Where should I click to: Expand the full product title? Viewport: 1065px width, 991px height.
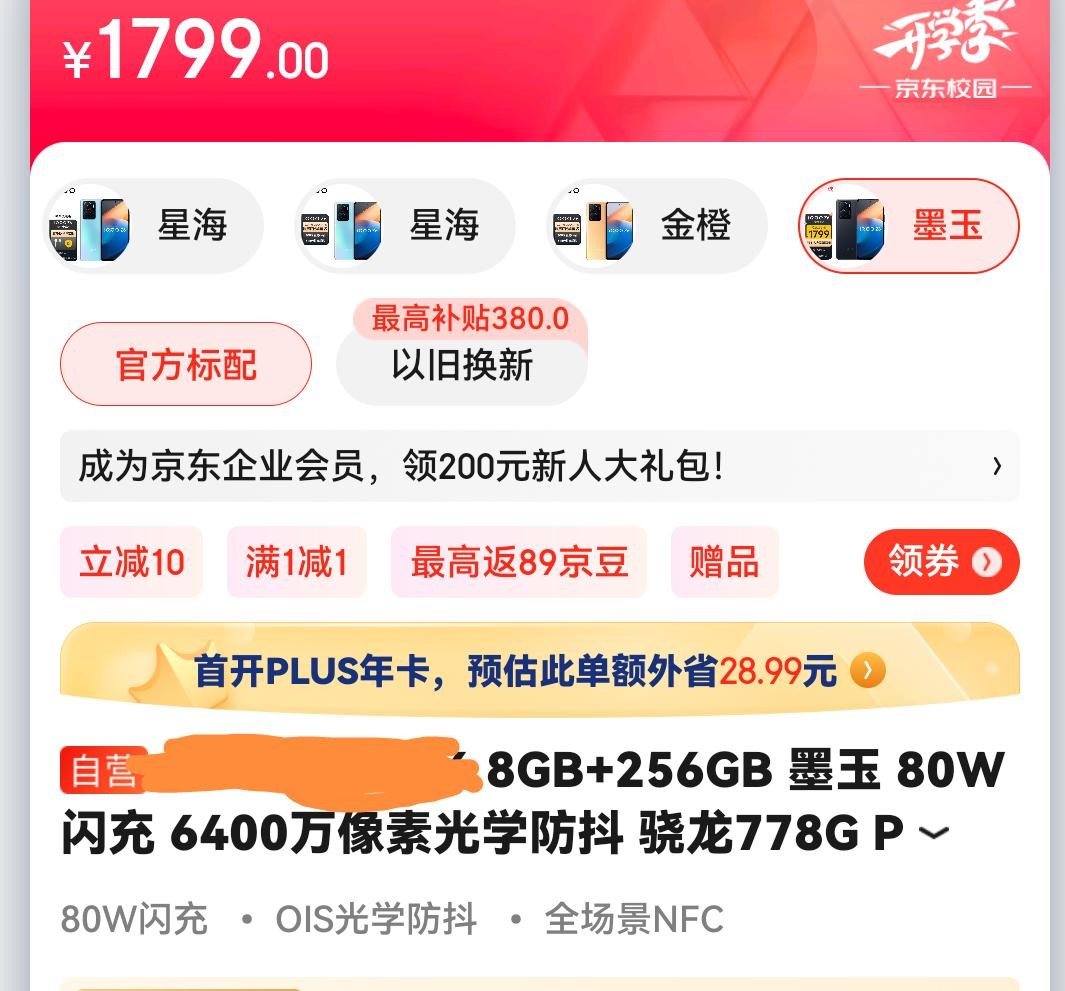pyautogui.click(x=933, y=834)
